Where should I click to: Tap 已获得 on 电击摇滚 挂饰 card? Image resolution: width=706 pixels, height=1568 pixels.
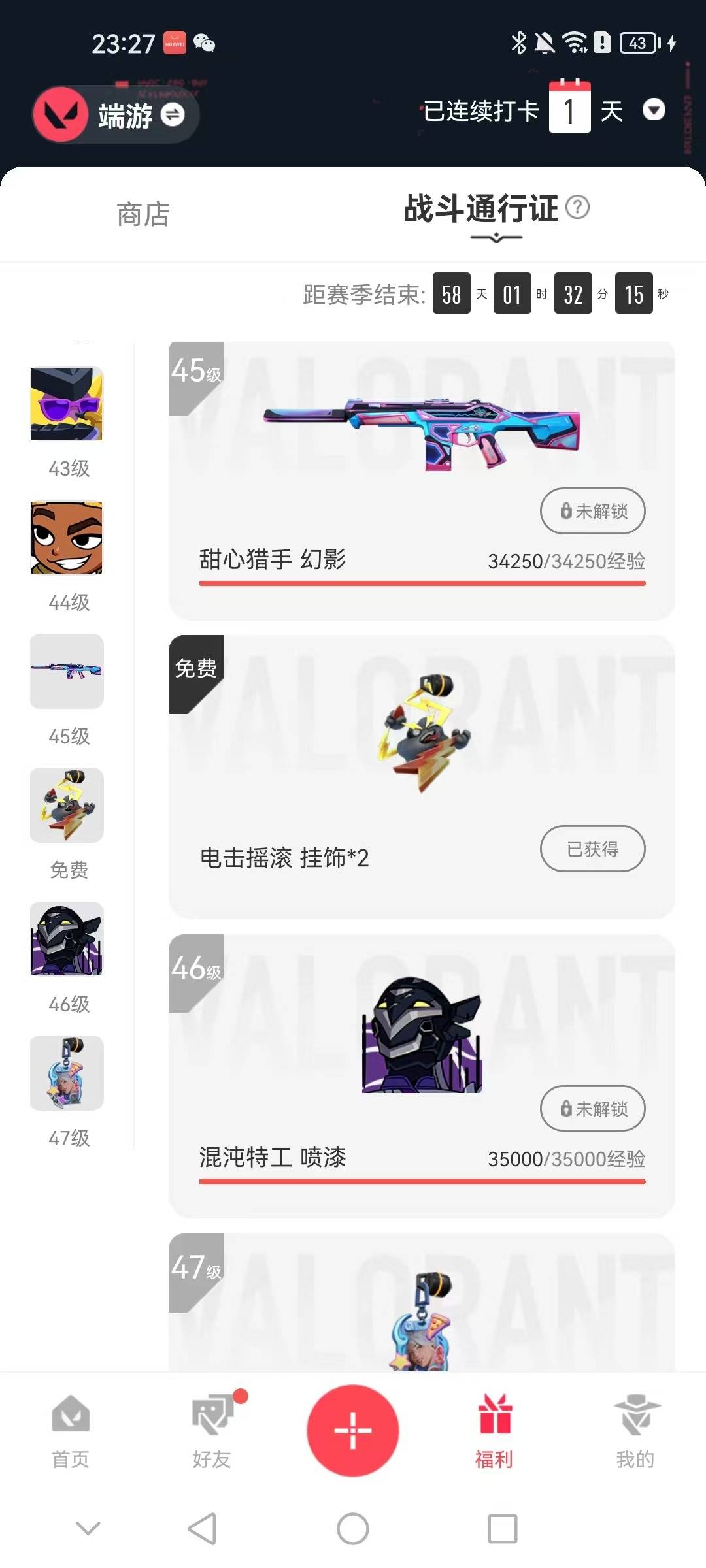592,849
